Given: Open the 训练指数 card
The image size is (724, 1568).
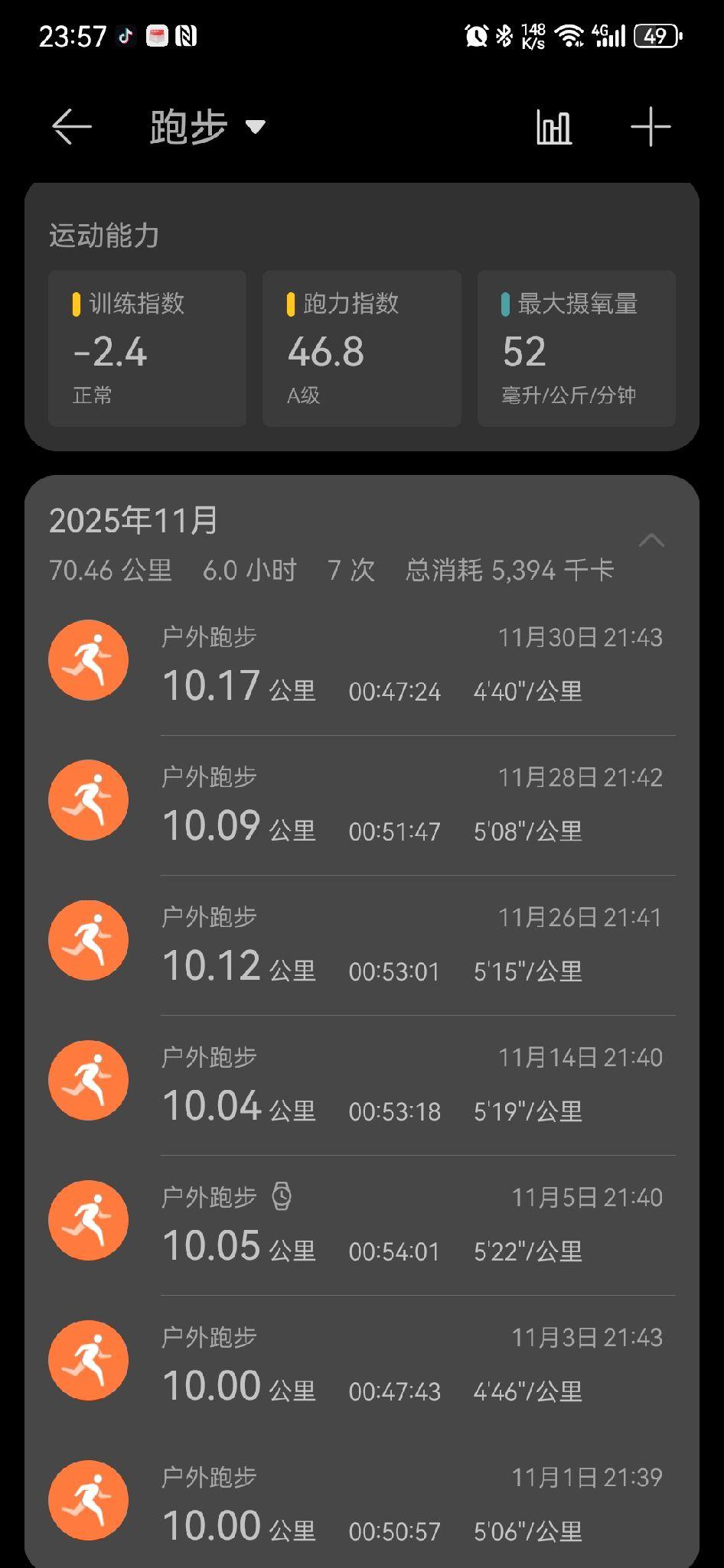Looking at the screenshot, I should tap(147, 348).
